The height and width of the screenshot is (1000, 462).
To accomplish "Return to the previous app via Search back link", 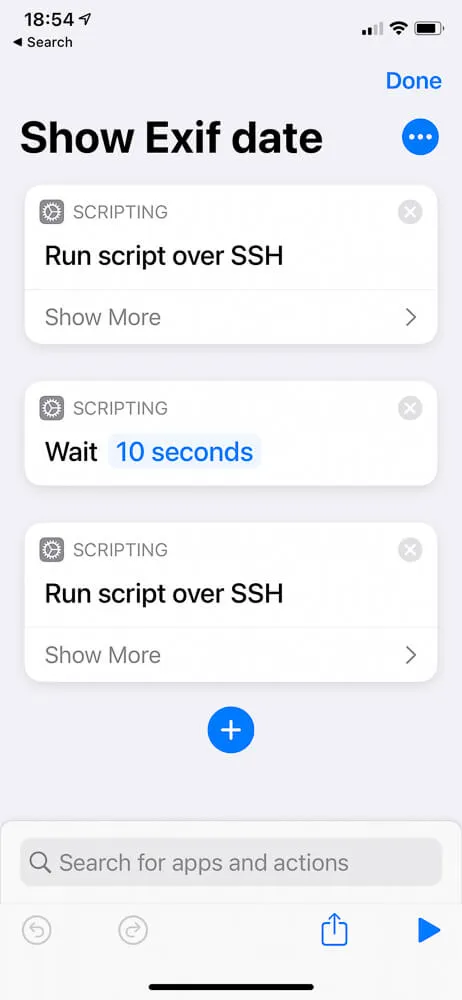I will pos(42,42).
